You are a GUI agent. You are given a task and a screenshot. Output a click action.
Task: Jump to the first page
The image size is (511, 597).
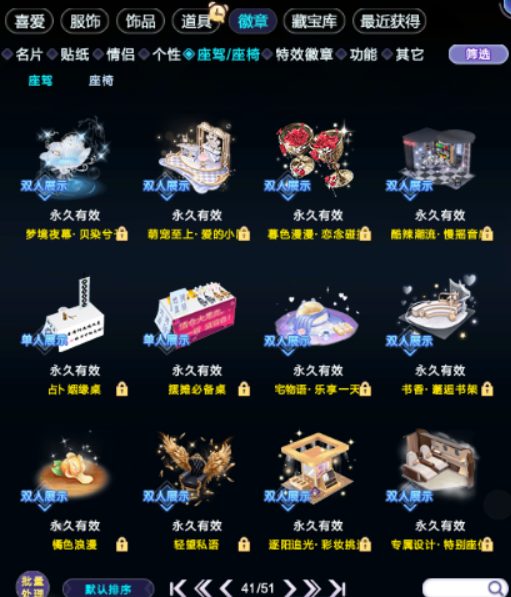(178, 589)
